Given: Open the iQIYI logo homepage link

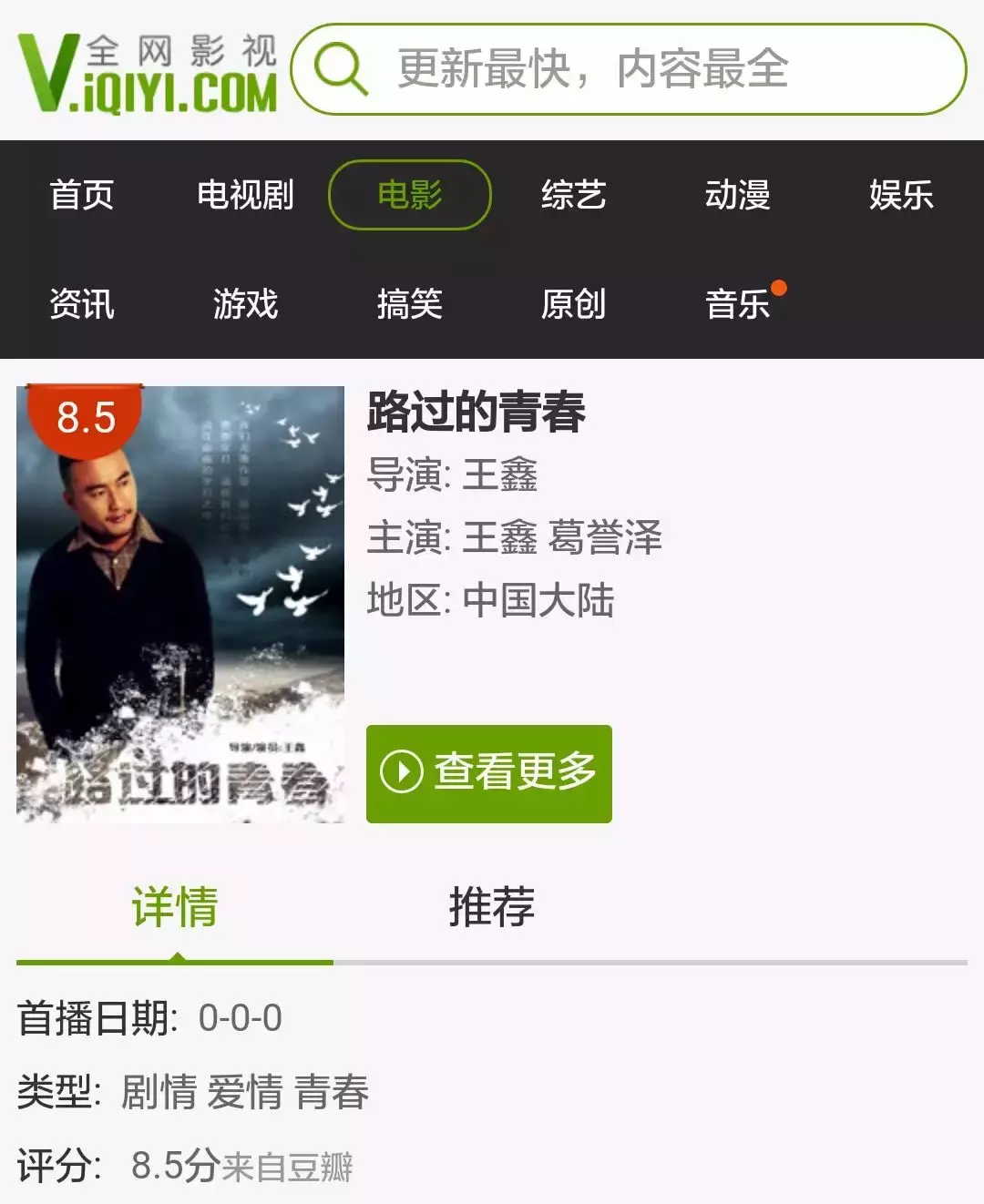Looking at the screenshot, I should coord(148,73).
